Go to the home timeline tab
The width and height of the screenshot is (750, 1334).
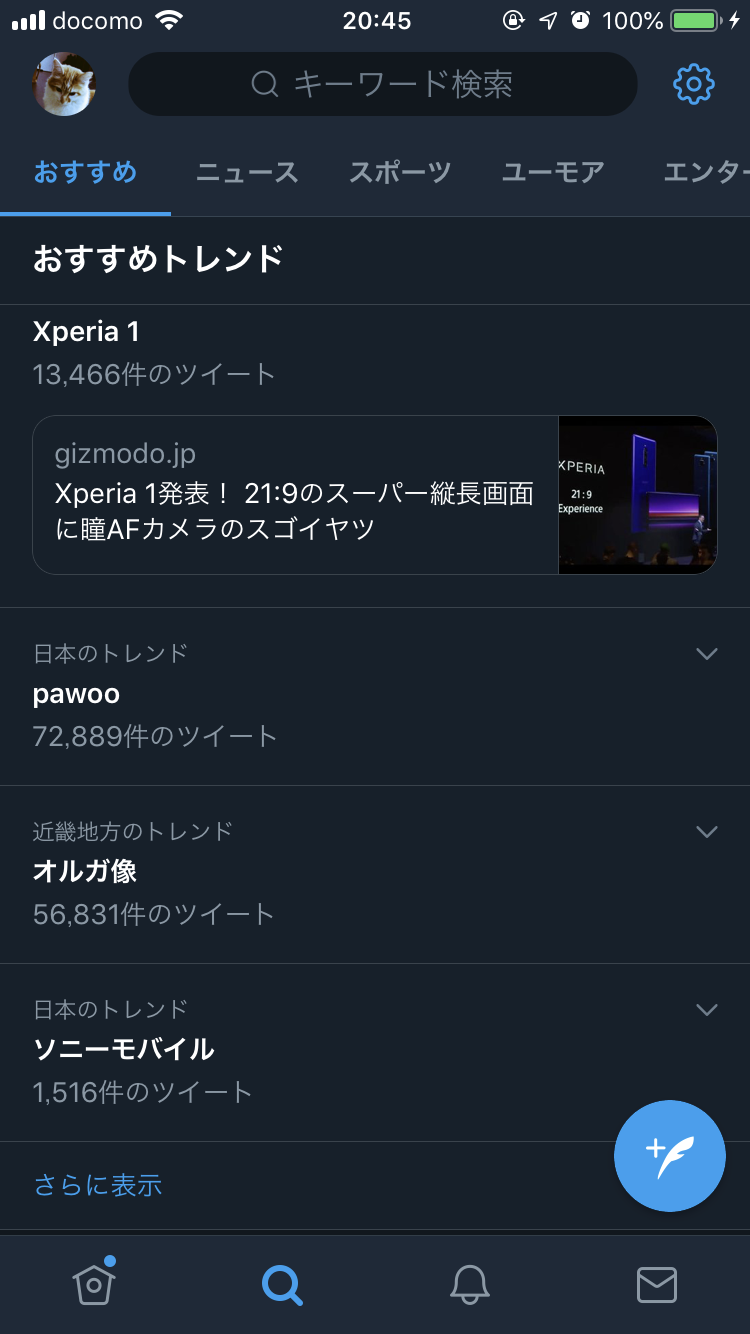(94, 1284)
